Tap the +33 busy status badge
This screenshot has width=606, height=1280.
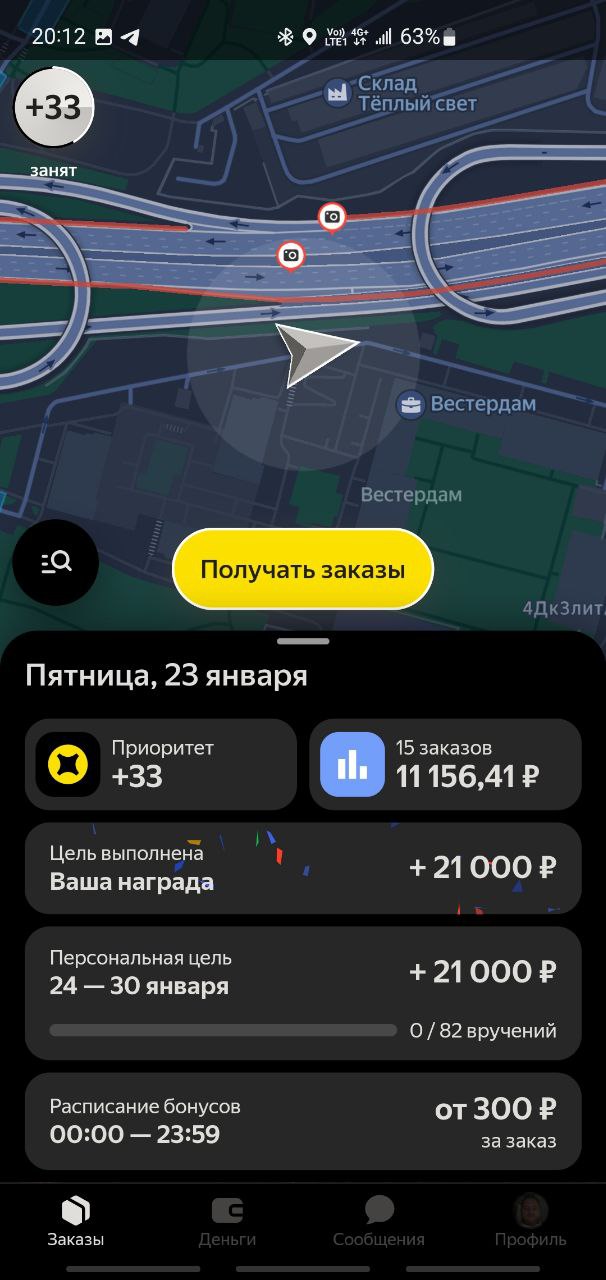click(x=54, y=108)
